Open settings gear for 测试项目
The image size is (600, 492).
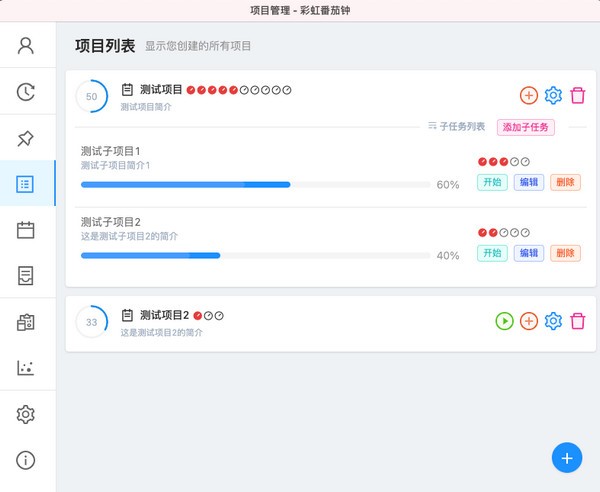[x=553, y=96]
